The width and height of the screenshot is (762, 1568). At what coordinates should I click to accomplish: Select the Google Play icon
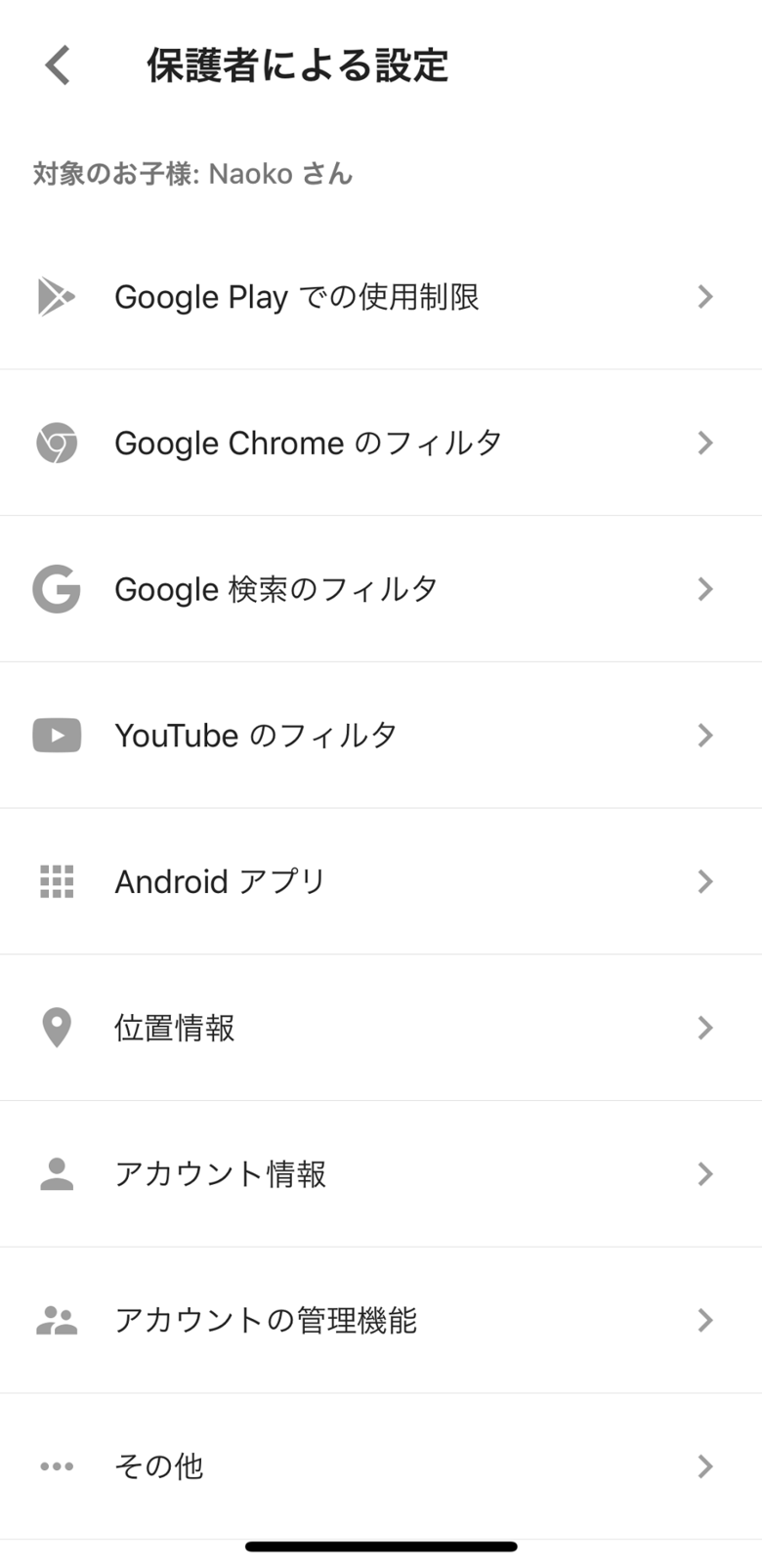56,296
